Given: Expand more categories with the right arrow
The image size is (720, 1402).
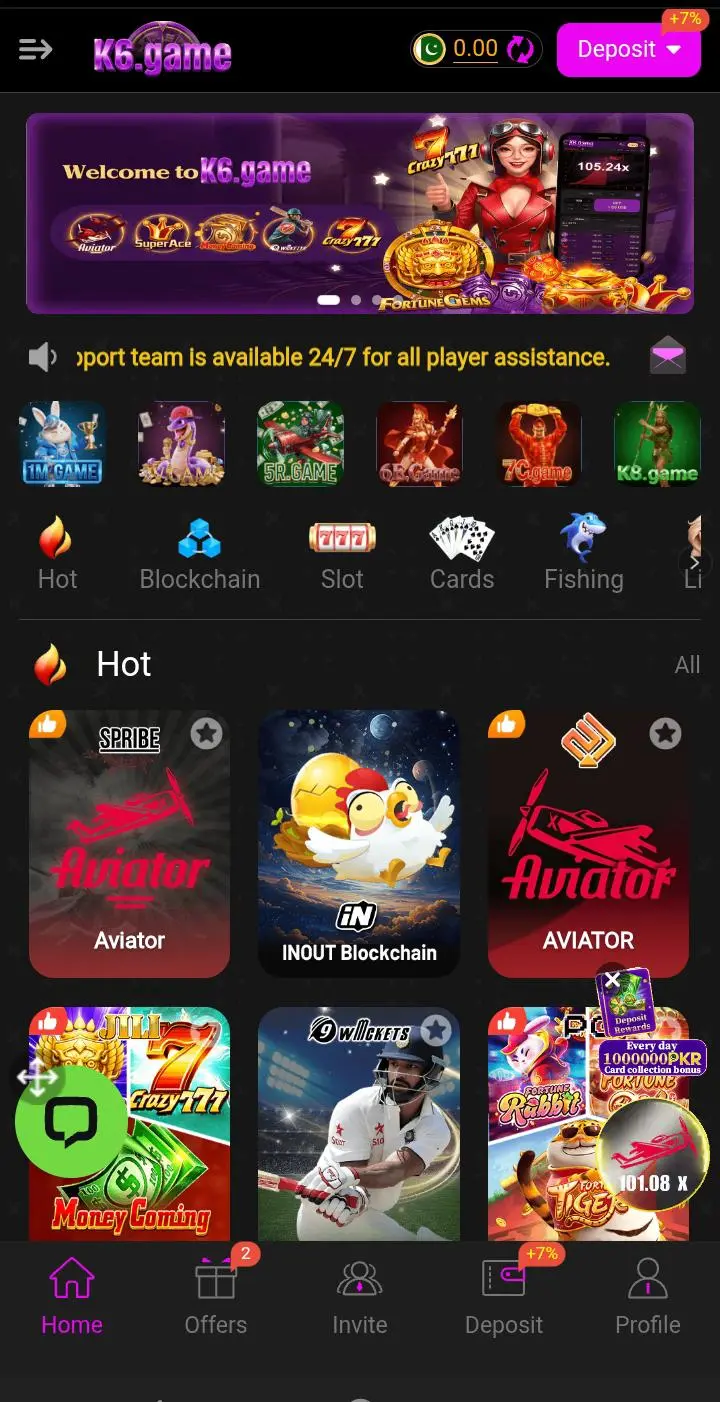Looking at the screenshot, I should [x=695, y=562].
